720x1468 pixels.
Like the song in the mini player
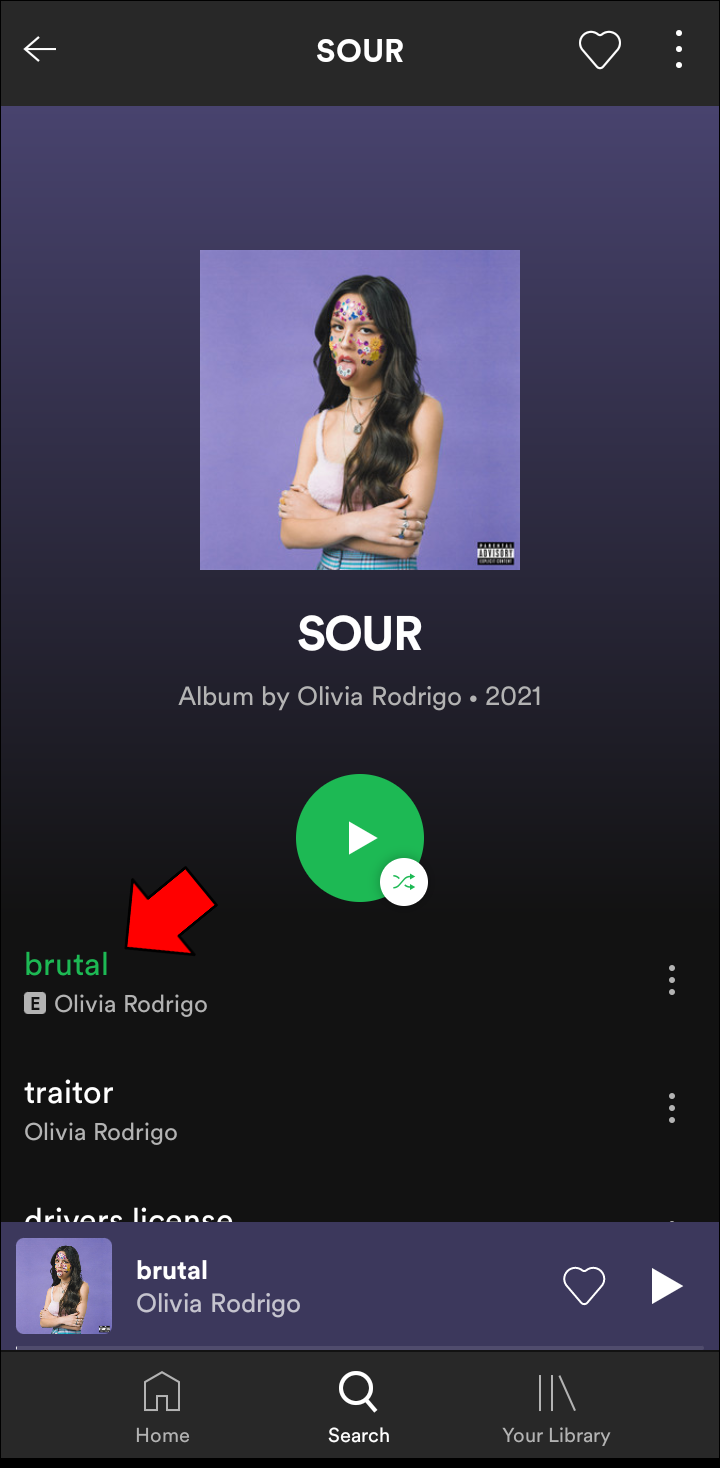[x=584, y=1286]
